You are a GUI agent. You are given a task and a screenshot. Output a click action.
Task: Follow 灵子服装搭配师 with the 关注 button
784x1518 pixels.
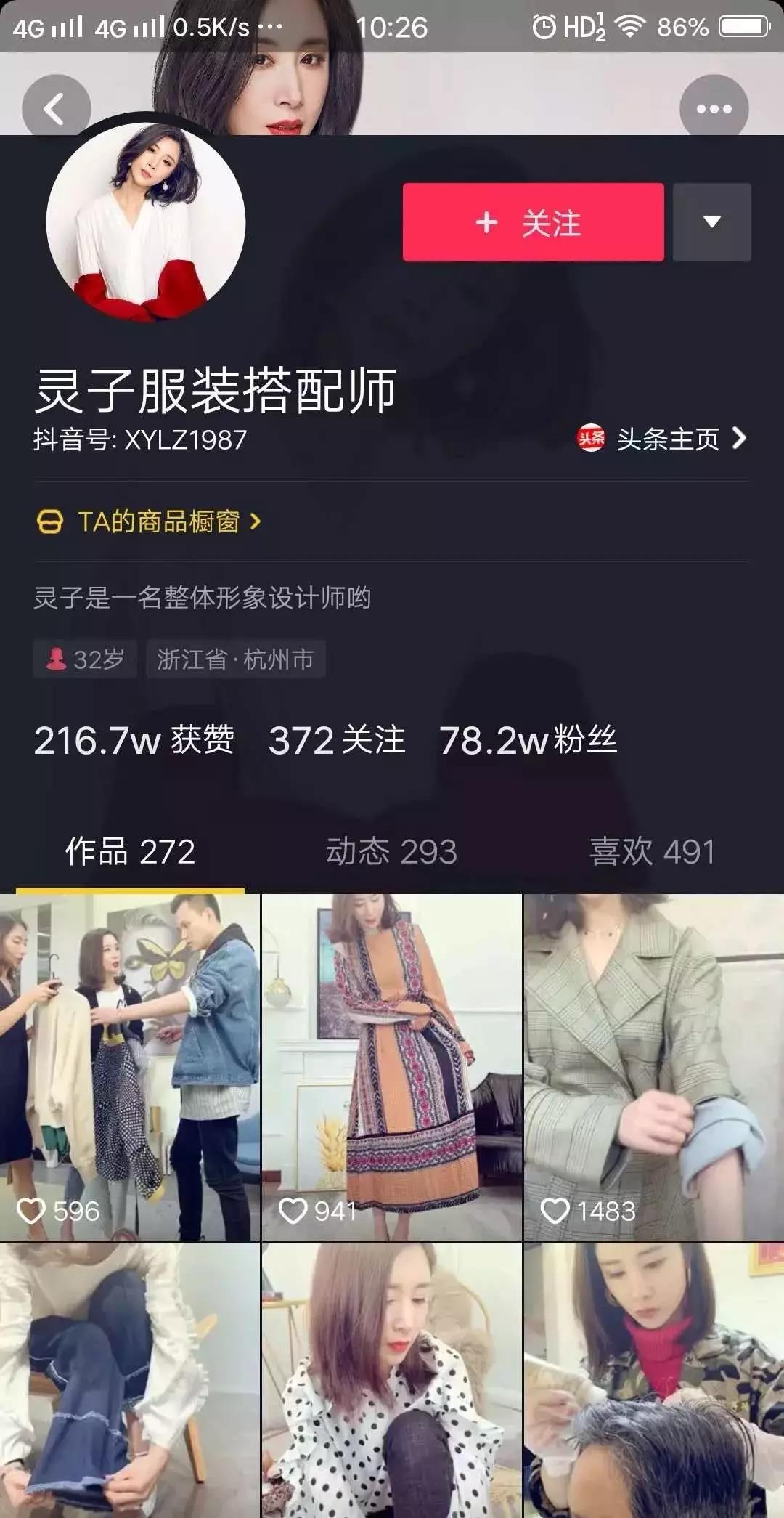coord(533,222)
